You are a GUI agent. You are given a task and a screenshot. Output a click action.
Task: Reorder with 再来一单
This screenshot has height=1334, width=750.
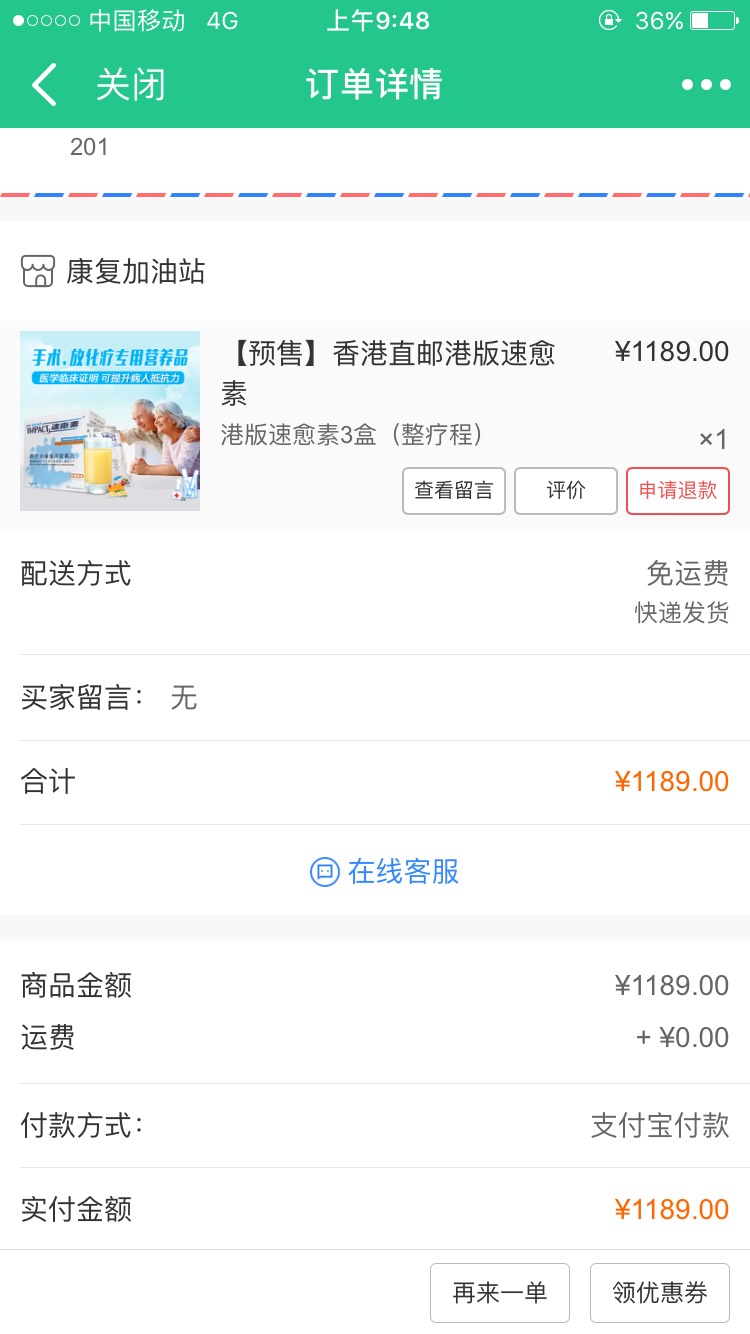(500, 1293)
